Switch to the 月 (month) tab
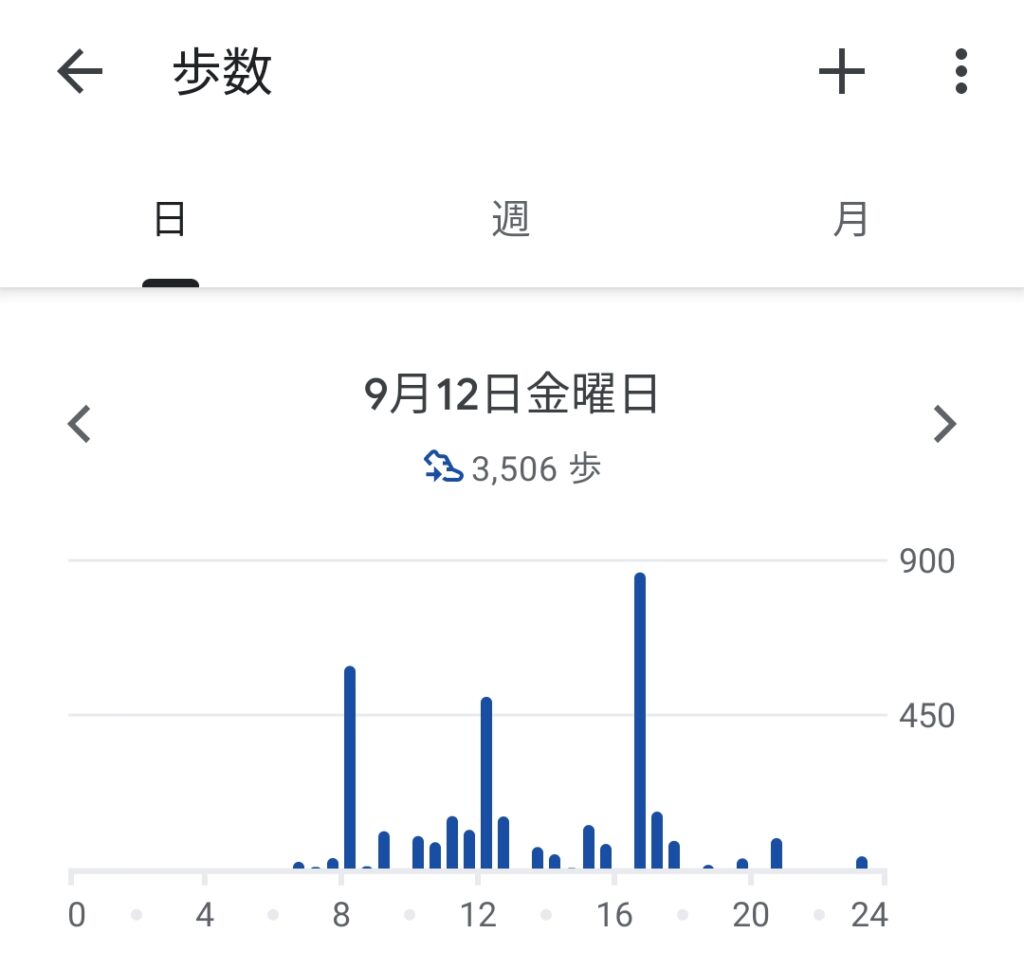This screenshot has height=970, width=1024. click(851, 219)
